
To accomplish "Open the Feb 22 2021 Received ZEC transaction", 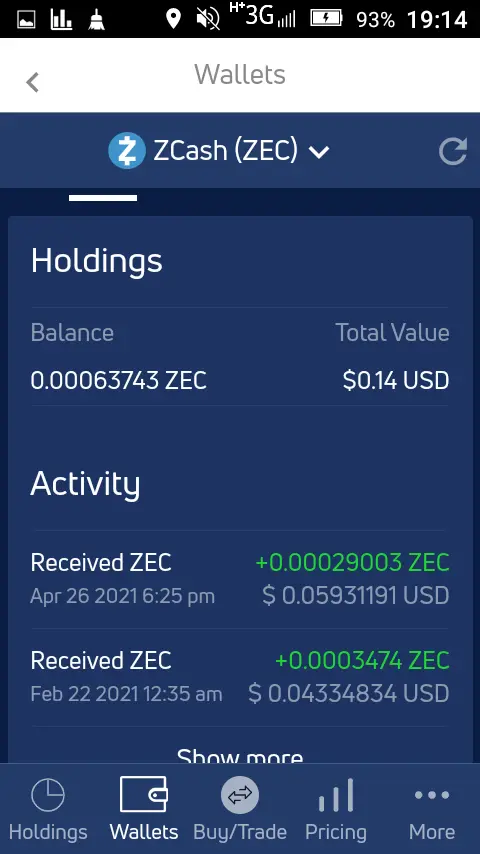I will (x=240, y=677).
